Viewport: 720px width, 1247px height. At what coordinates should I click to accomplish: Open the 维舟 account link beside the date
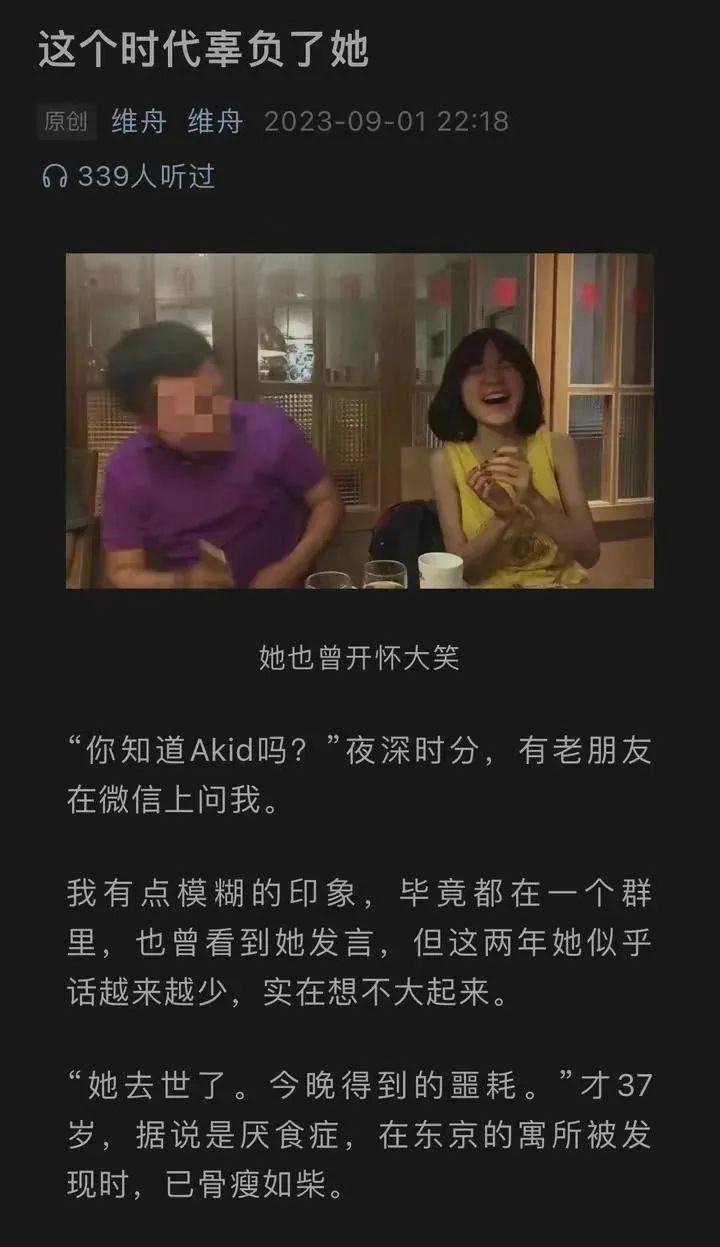pyautogui.click(x=215, y=122)
